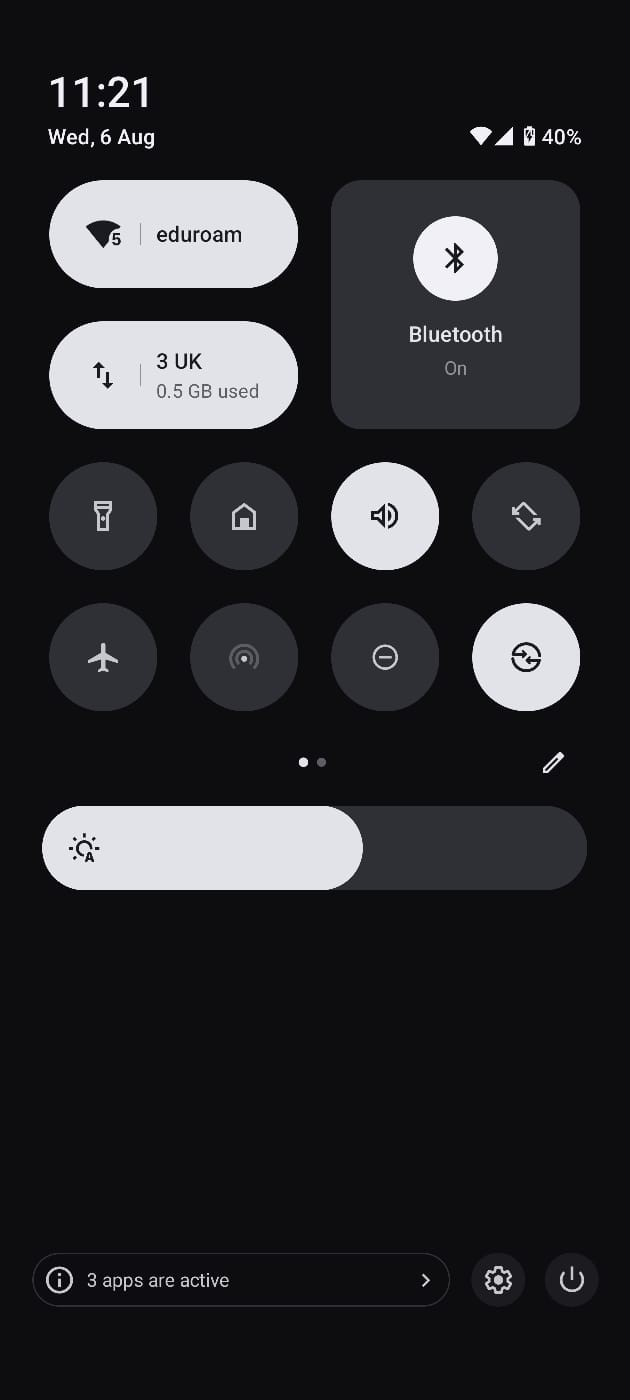The height and width of the screenshot is (1400, 630).
Task: Open the power menu
Action: (572, 1280)
